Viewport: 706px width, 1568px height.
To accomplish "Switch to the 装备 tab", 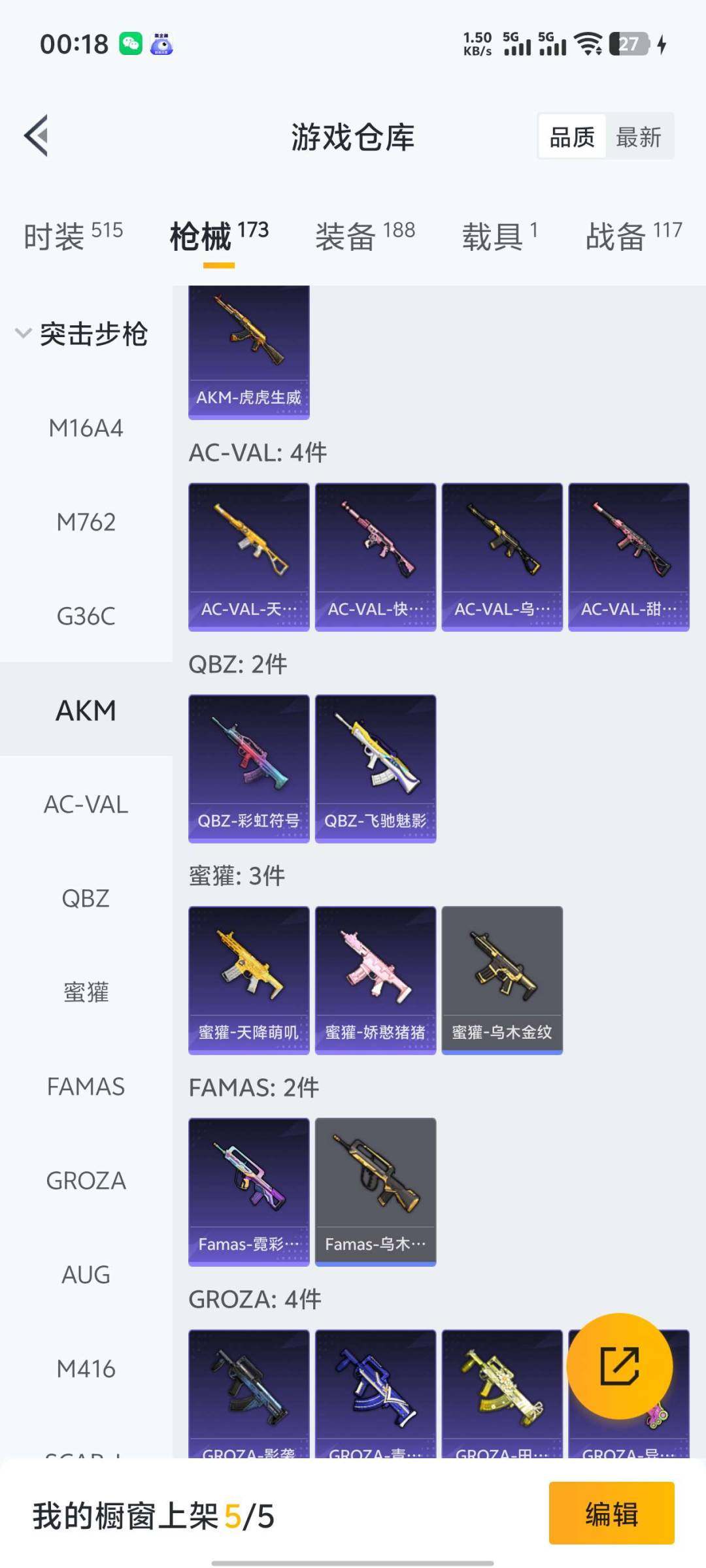I will click(364, 236).
